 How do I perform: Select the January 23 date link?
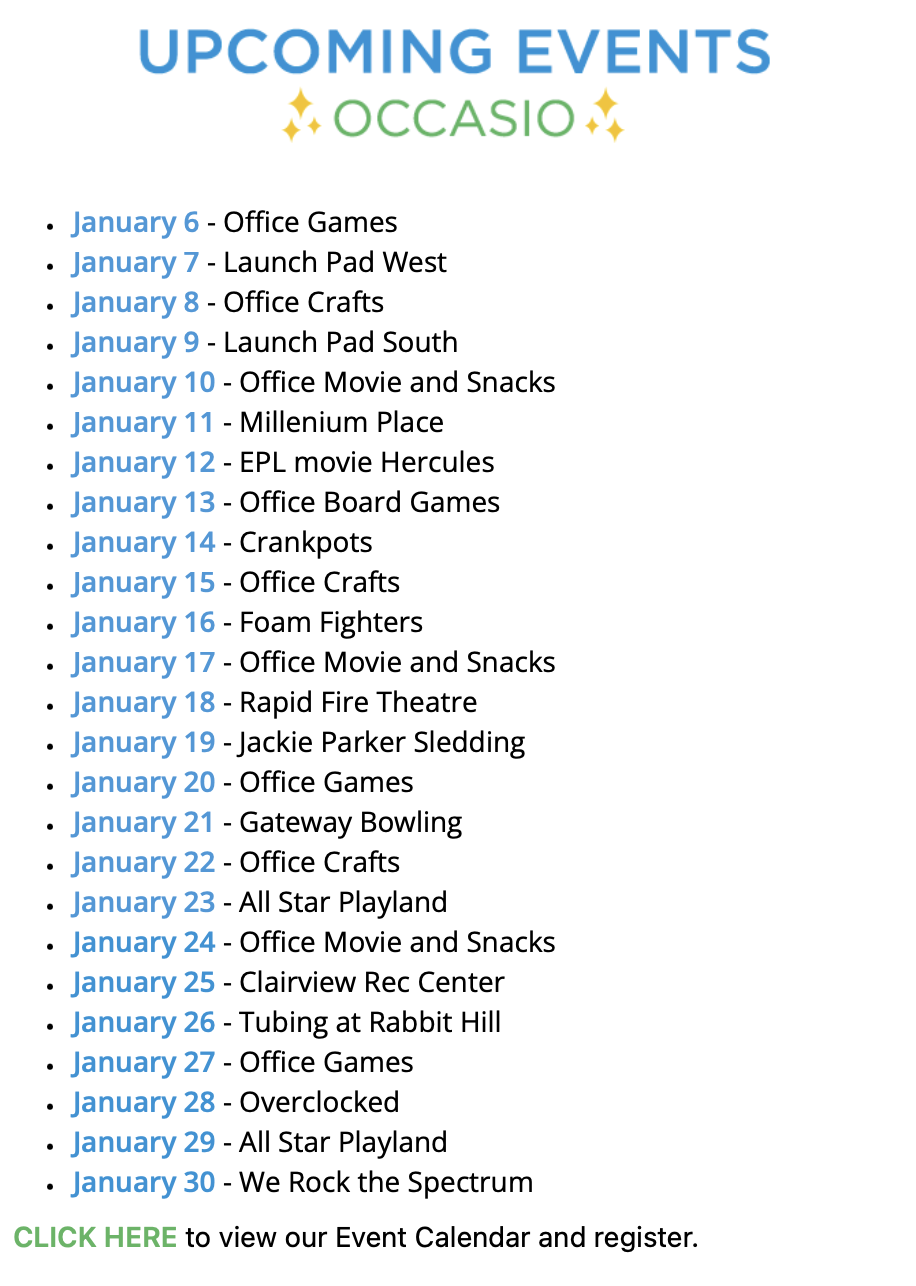[143, 902]
